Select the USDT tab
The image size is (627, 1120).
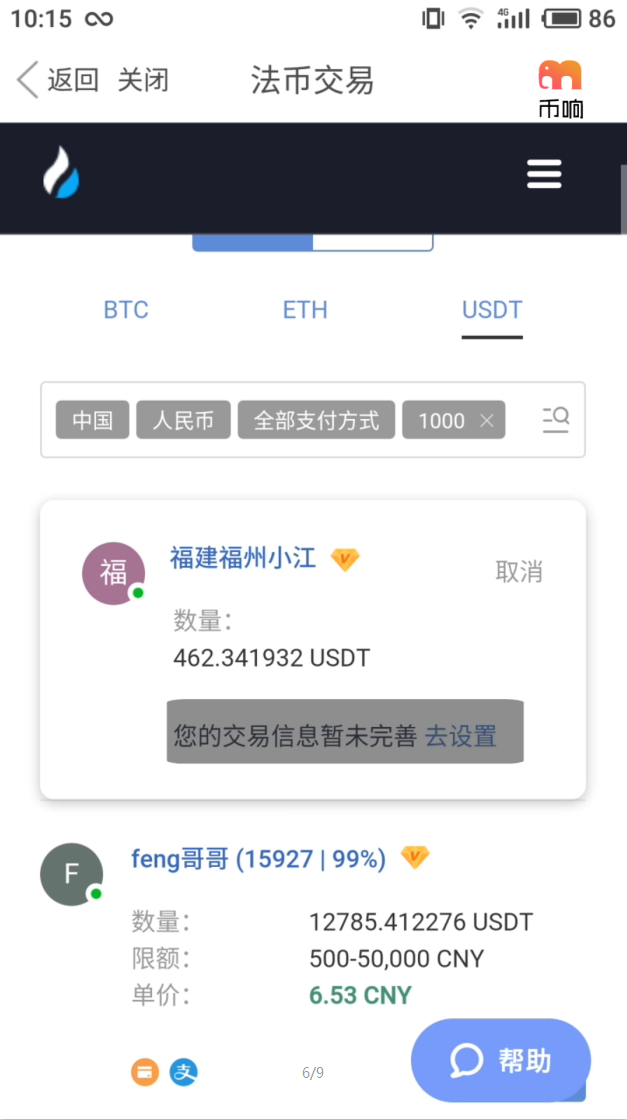click(492, 309)
